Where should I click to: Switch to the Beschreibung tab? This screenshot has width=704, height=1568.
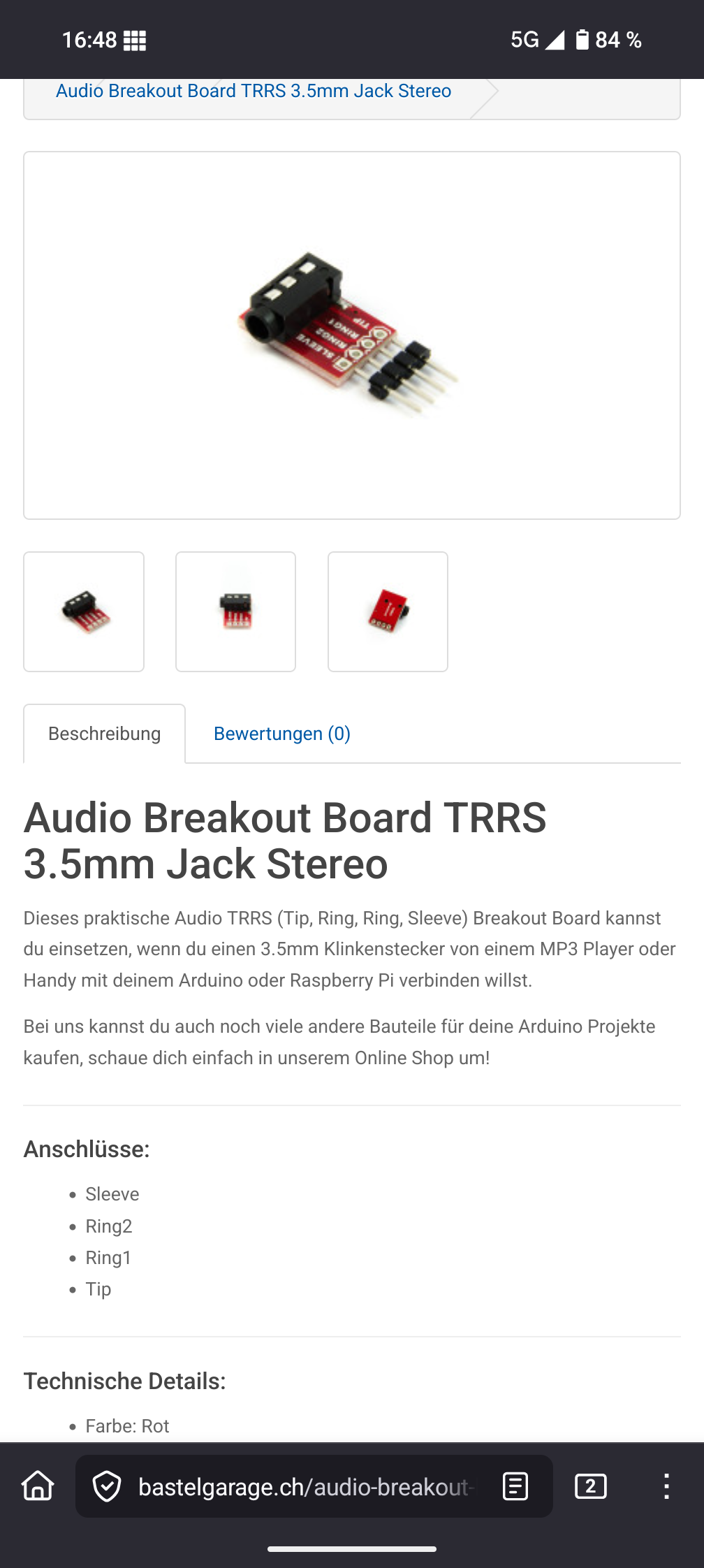(x=105, y=734)
